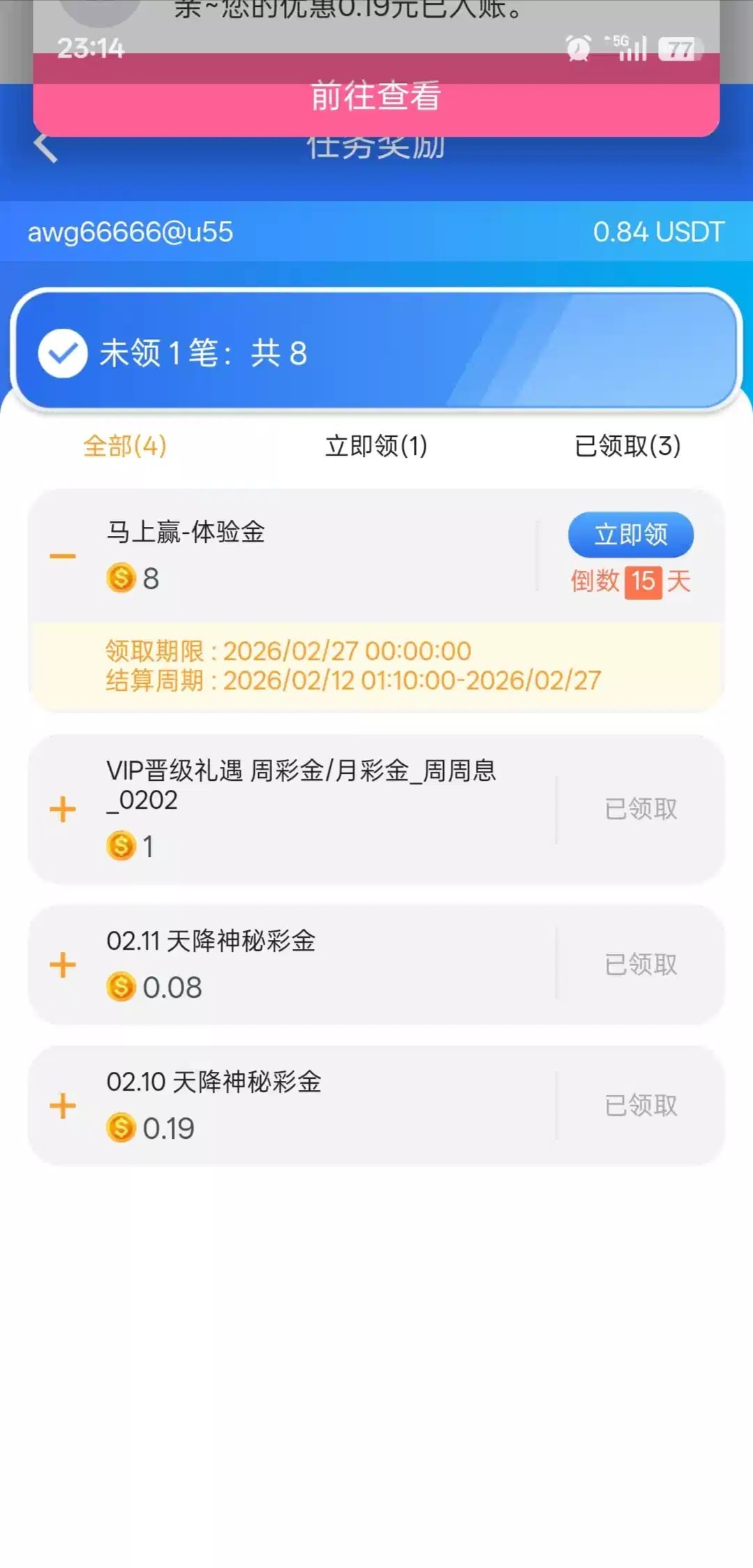Screen dimensions: 753x1568
Task: Expand the 02.10 天降神秘彩金 entry
Action: [63, 1106]
